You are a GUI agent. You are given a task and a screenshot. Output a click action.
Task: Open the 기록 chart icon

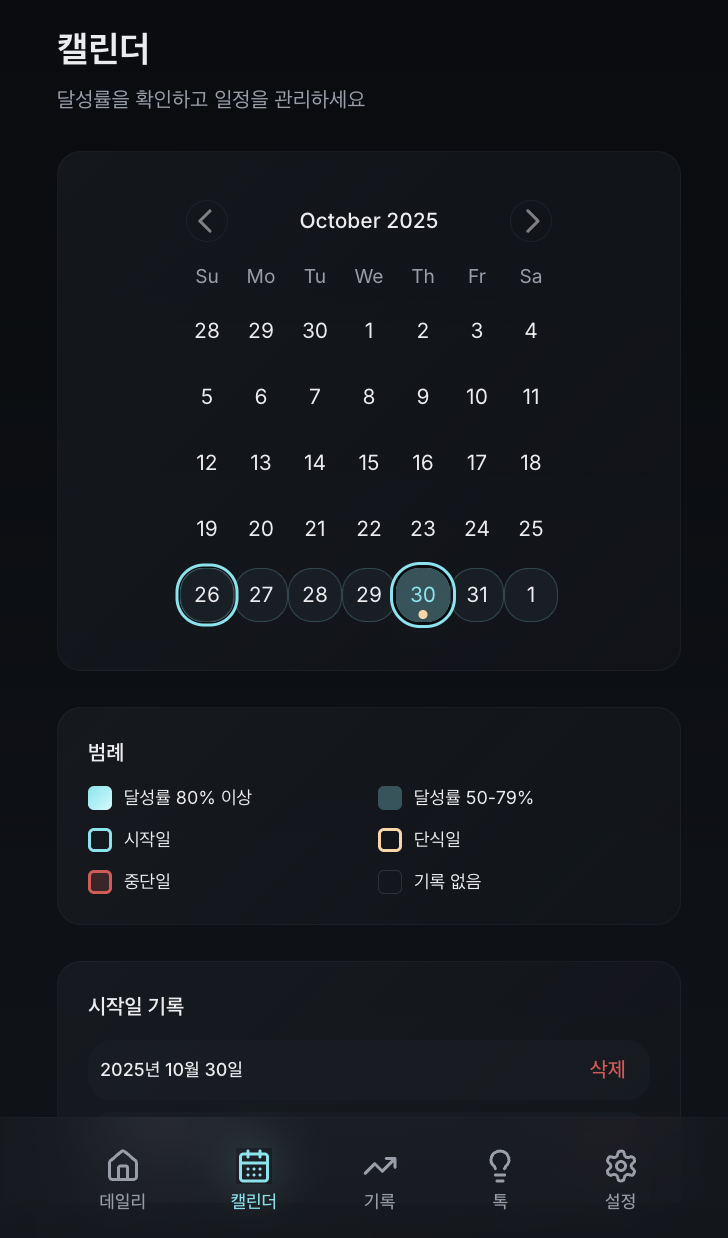(379, 1165)
